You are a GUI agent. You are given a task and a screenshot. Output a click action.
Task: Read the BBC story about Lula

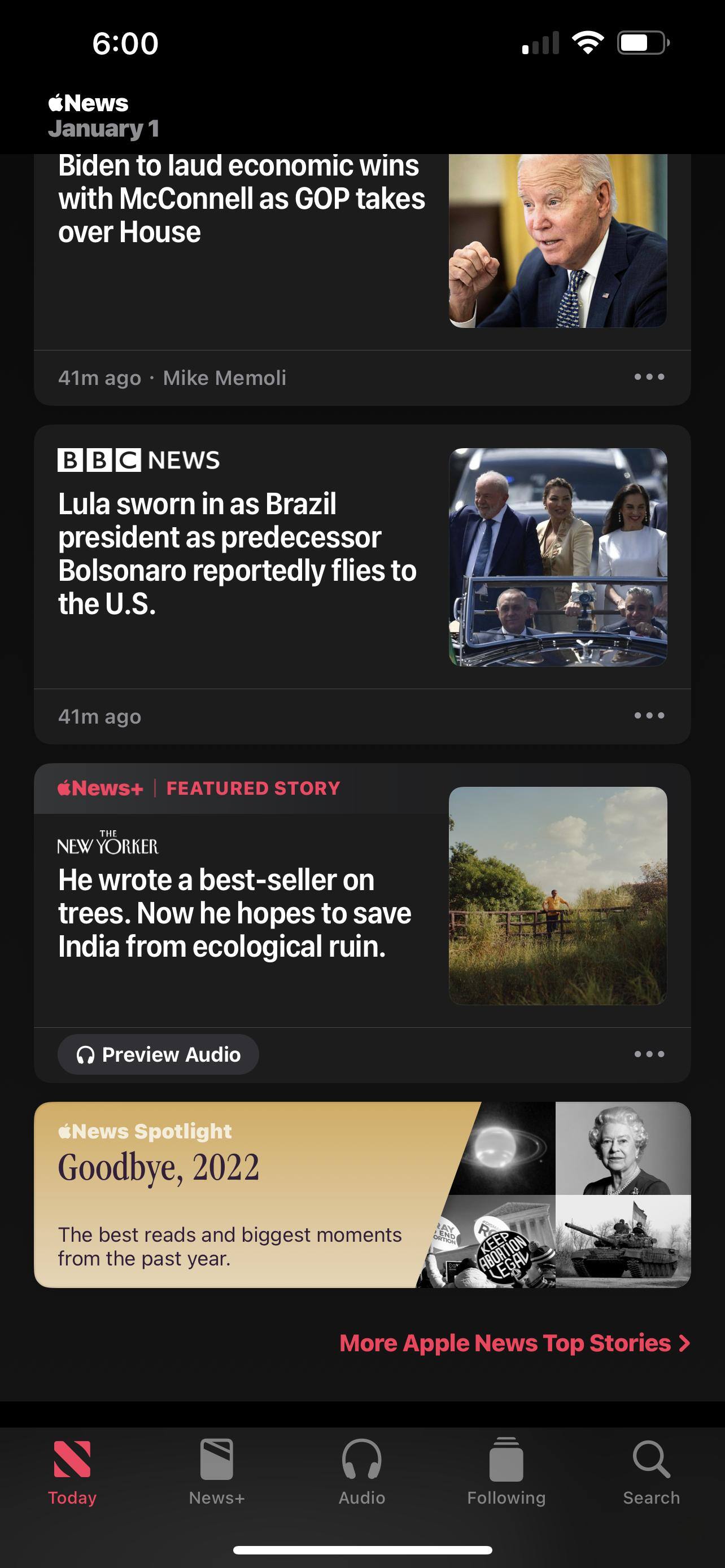click(237, 553)
